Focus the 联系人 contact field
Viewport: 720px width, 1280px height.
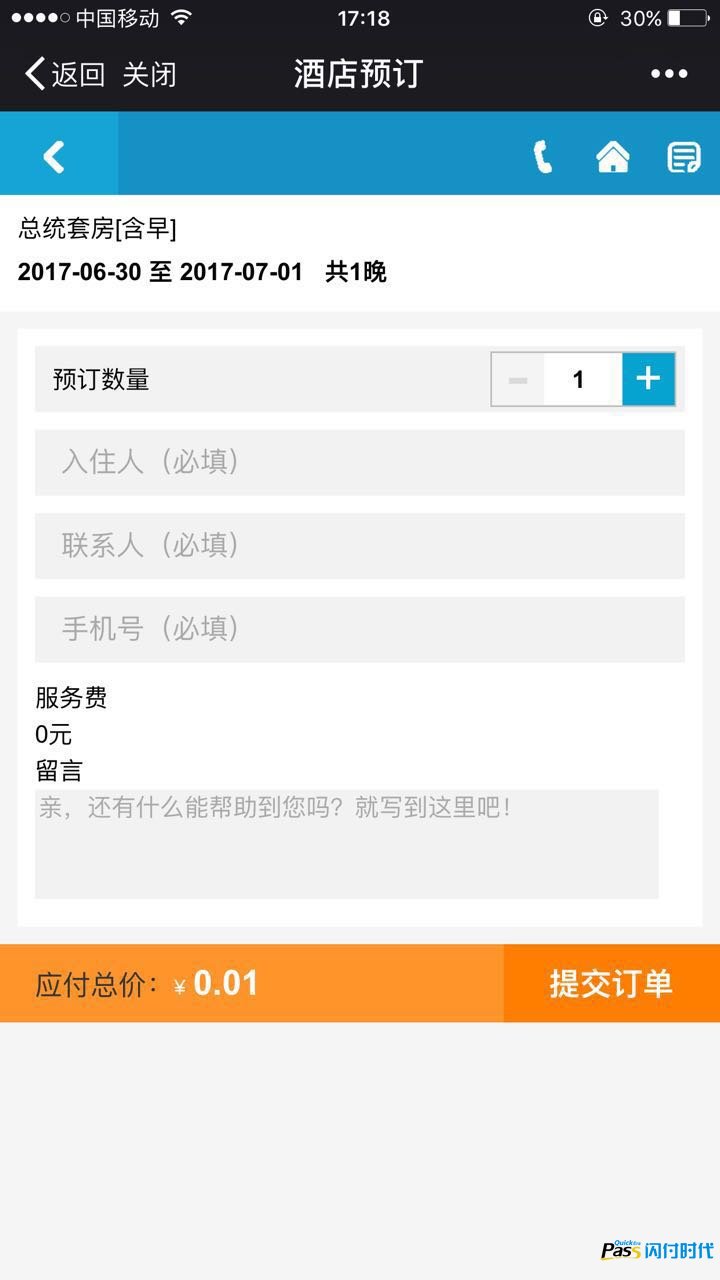(360, 545)
